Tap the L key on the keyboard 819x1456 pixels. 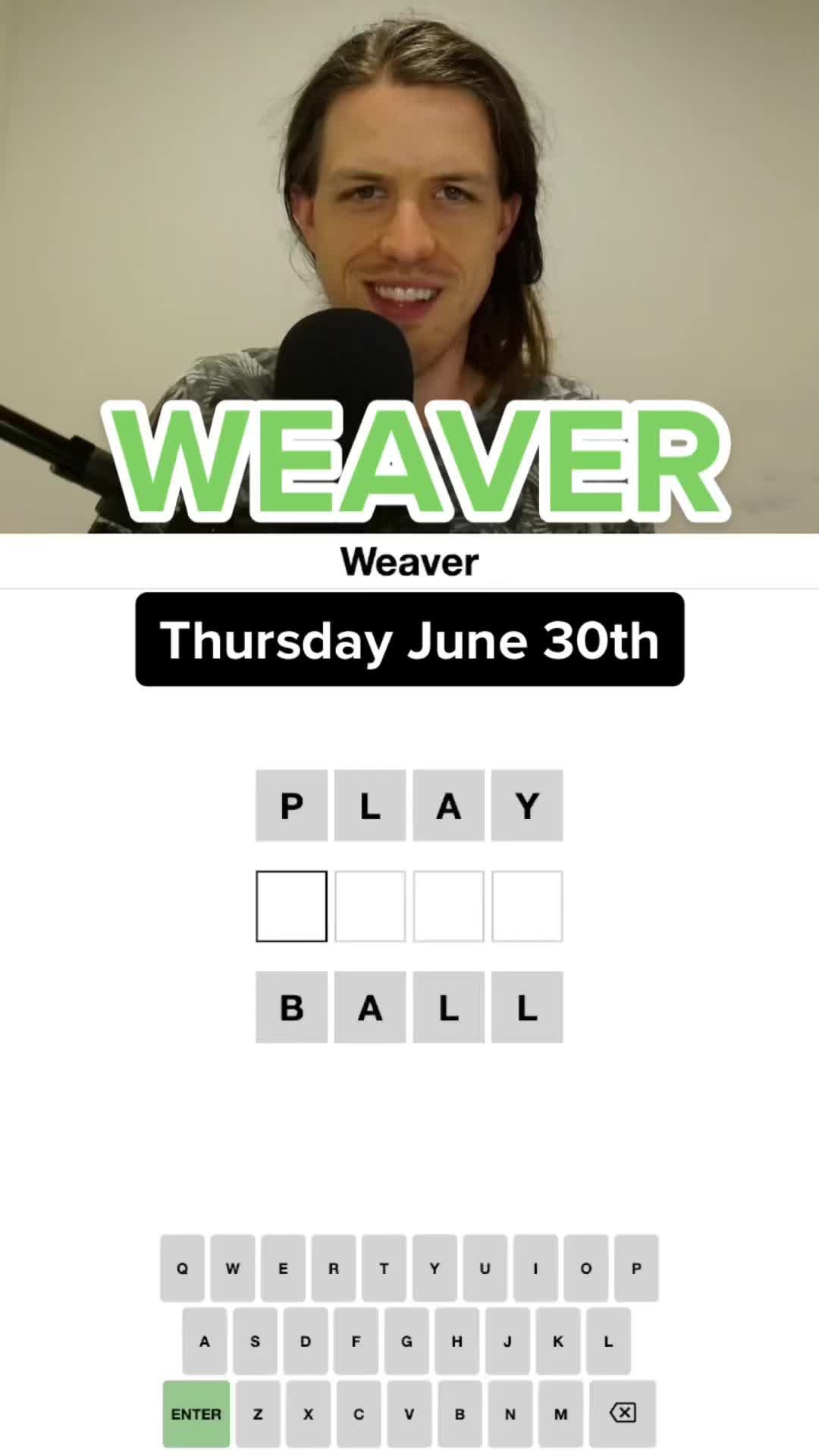tap(608, 1341)
